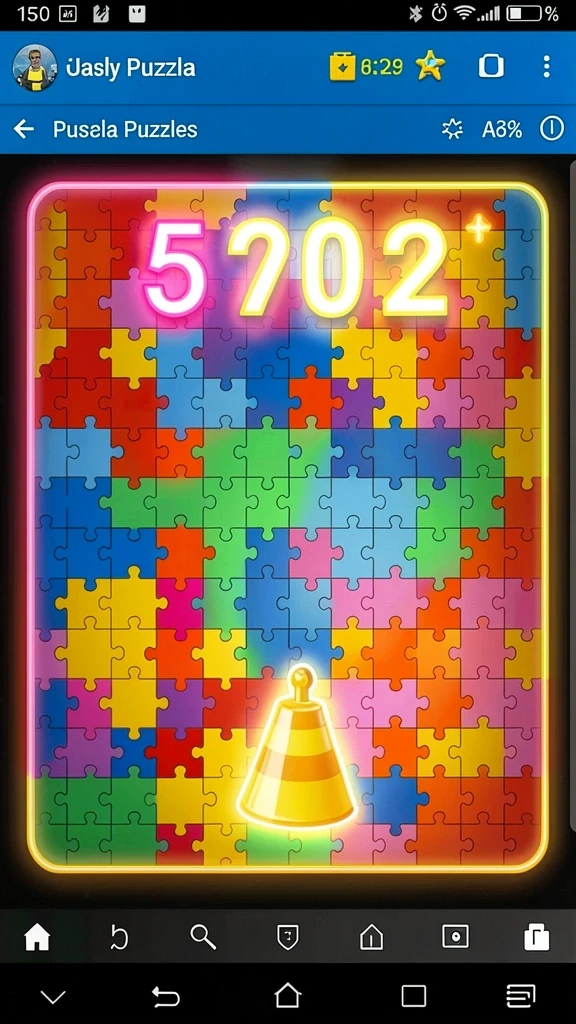576x1024 pixels.
Task: Open the settings gear icon
Action: 452,129
